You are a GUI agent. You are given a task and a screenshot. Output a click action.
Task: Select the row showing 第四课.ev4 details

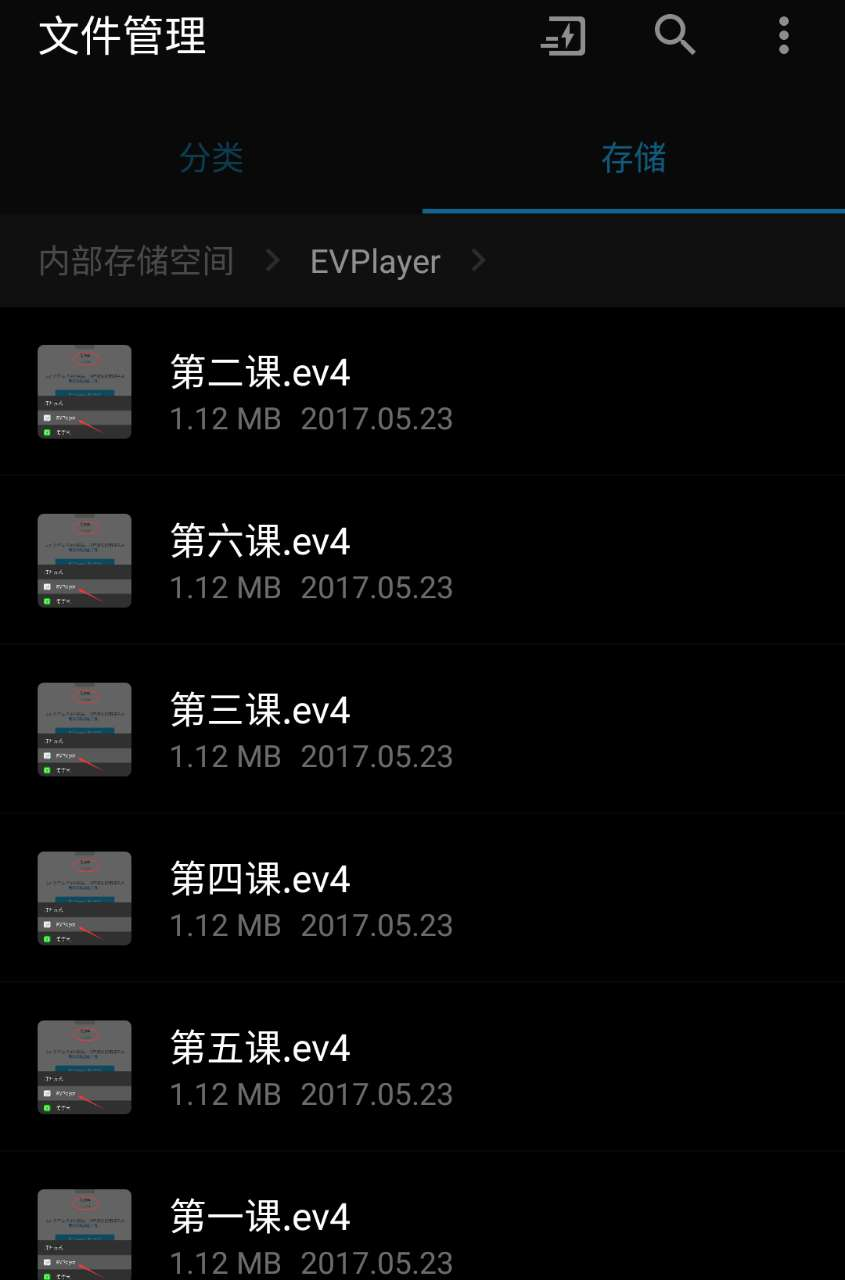pos(420,897)
